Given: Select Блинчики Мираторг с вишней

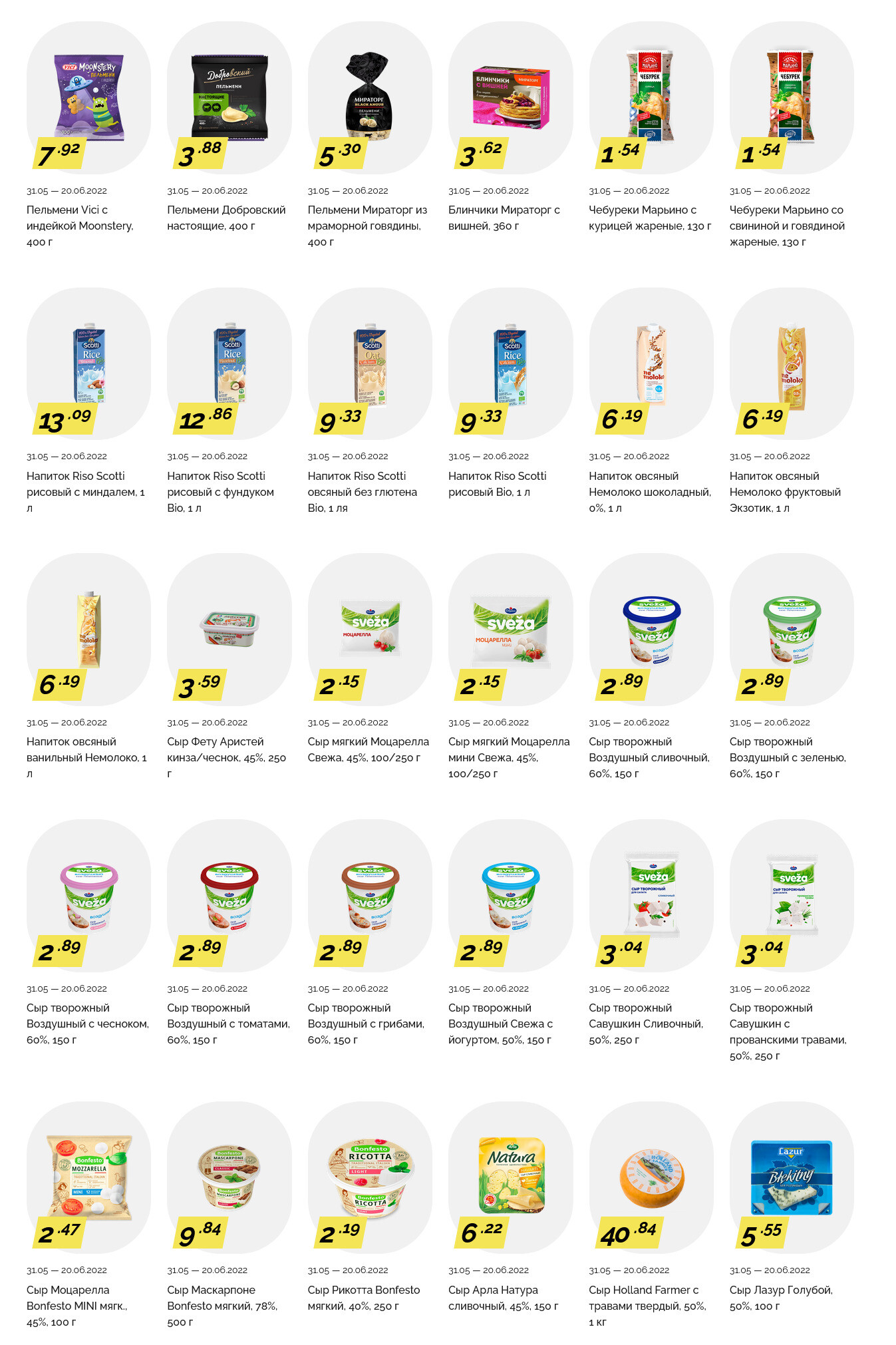Looking at the screenshot, I should pos(510,98).
